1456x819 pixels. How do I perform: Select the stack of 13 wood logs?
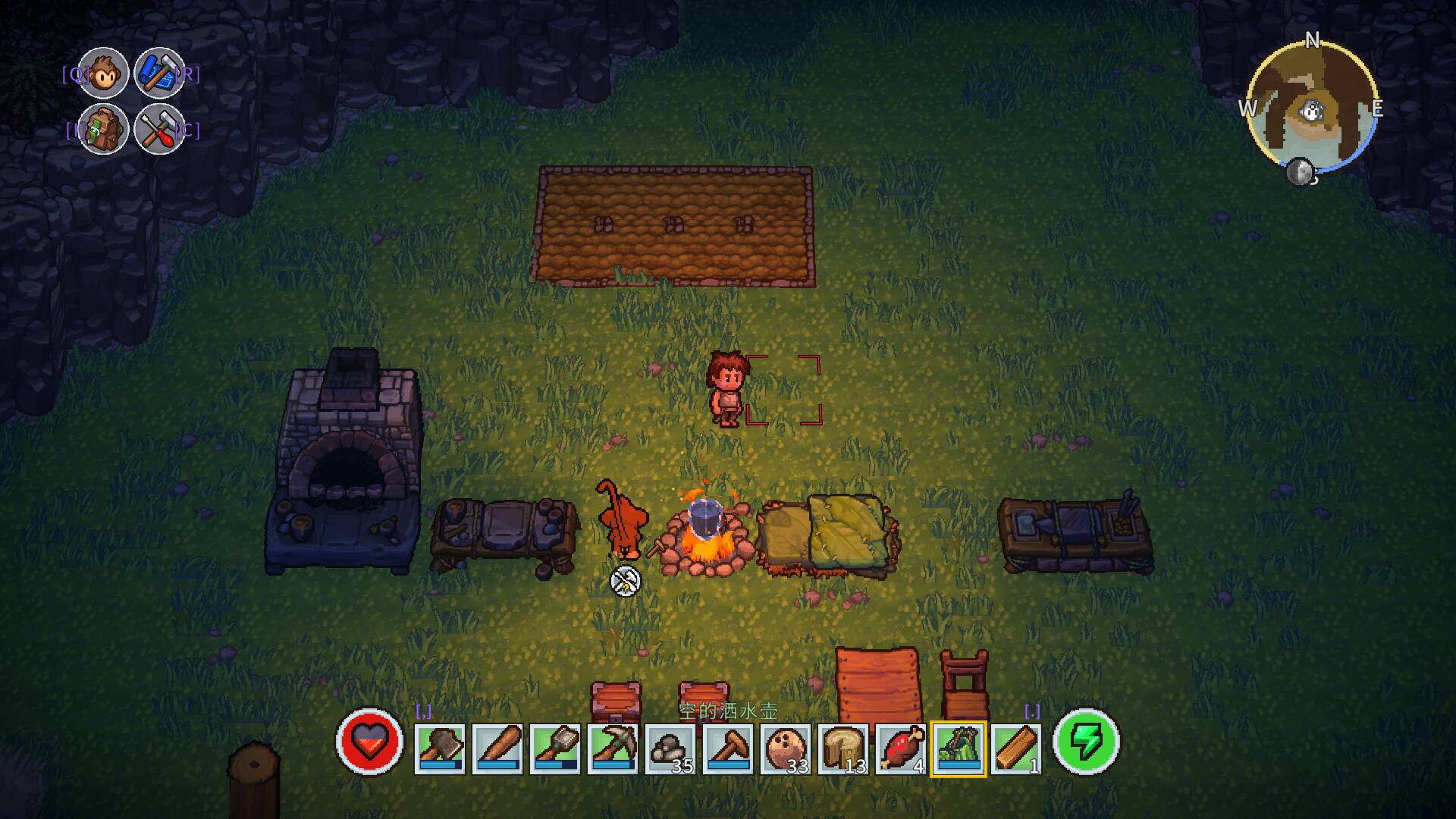pyautogui.click(x=843, y=748)
